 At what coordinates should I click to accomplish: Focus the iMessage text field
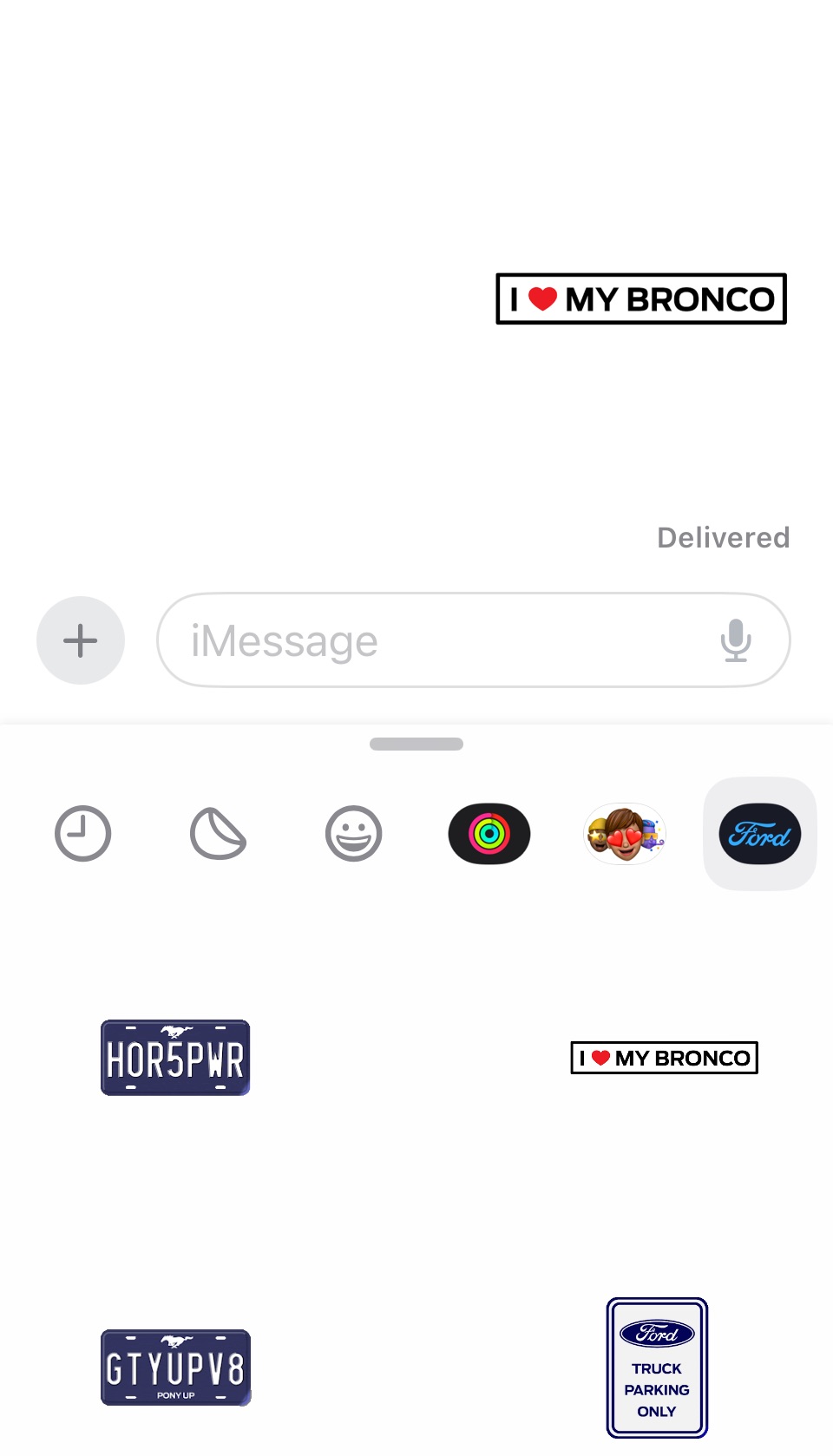coord(434,640)
